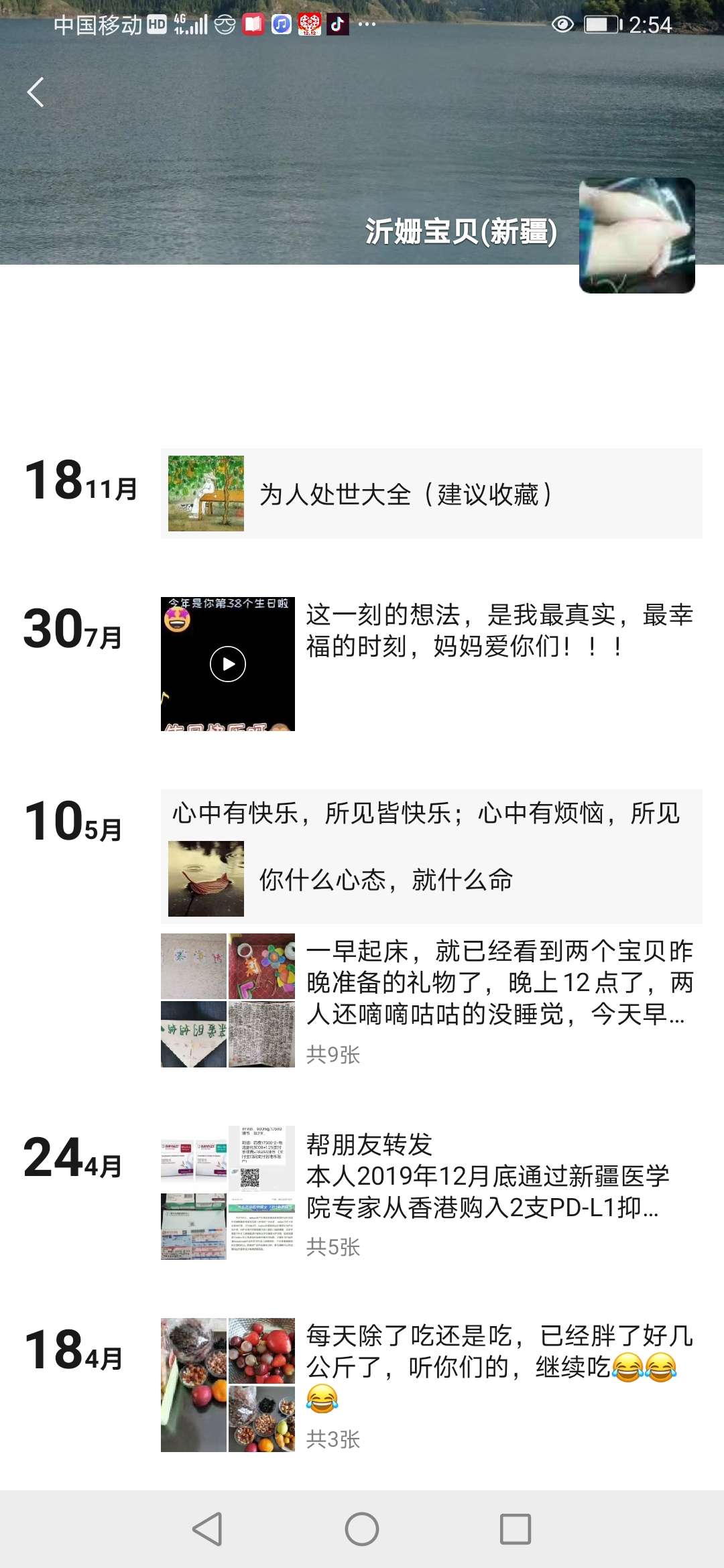The width and height of the screenshot is (724, 1568).
Task: Play the 30 July birthday video
Action: 228,664
